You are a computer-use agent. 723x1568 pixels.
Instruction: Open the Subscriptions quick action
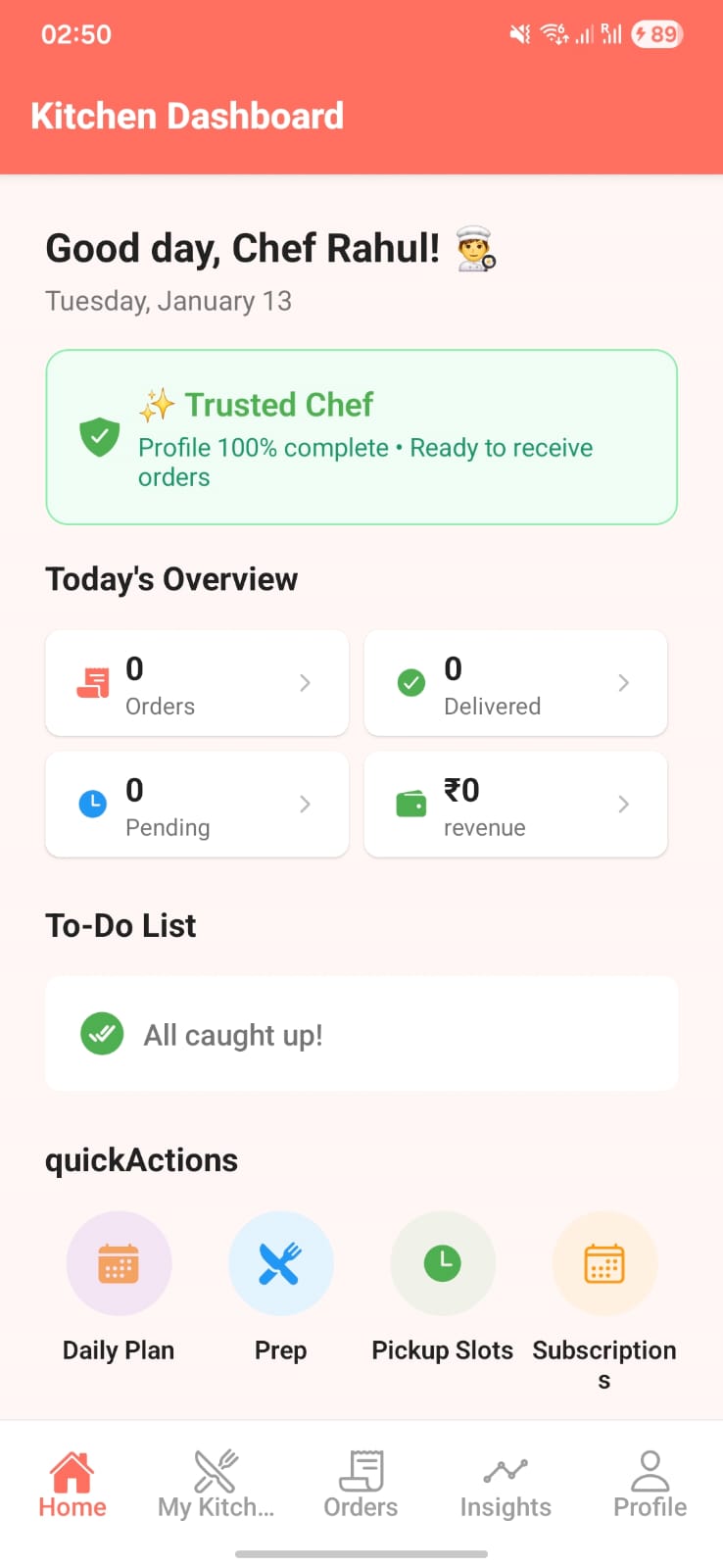[604, 1263]
